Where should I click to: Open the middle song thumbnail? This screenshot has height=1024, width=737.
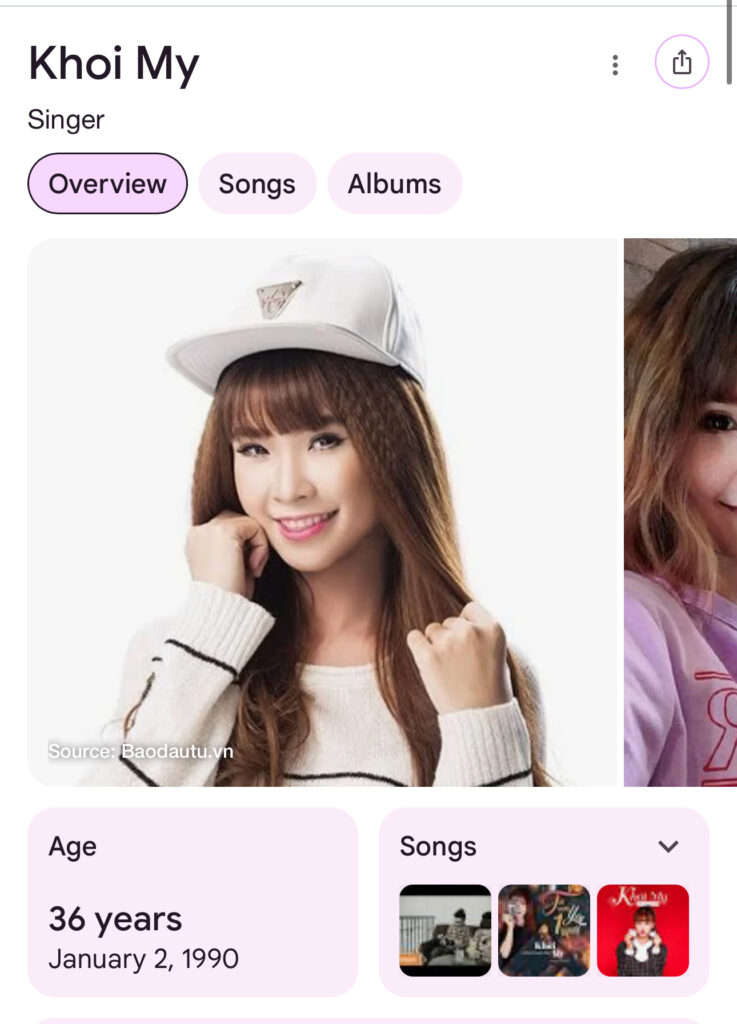(544, 930)
